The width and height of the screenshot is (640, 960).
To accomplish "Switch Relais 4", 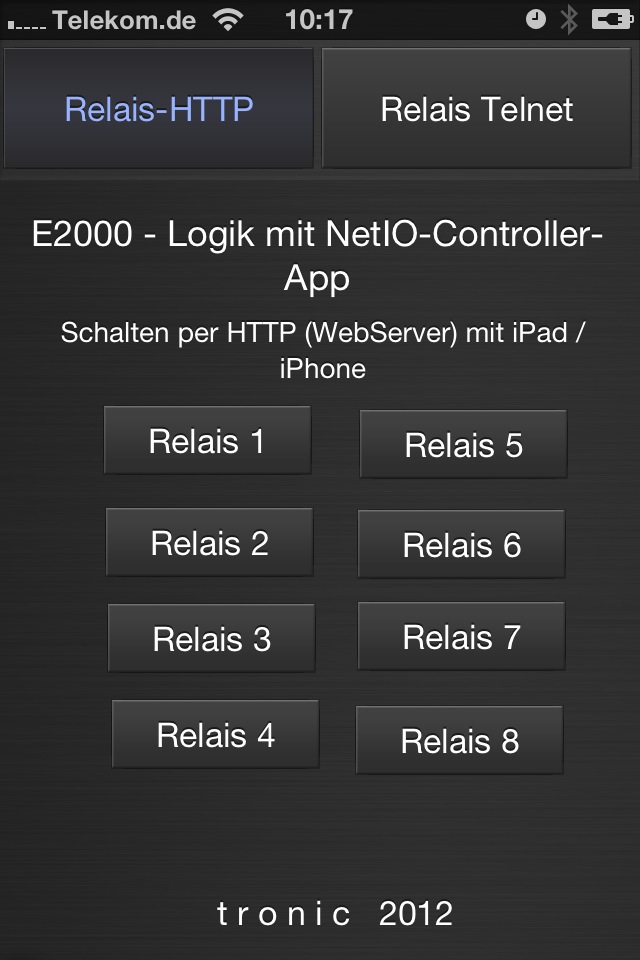I will pyautogui.click(x=215, y=735).
